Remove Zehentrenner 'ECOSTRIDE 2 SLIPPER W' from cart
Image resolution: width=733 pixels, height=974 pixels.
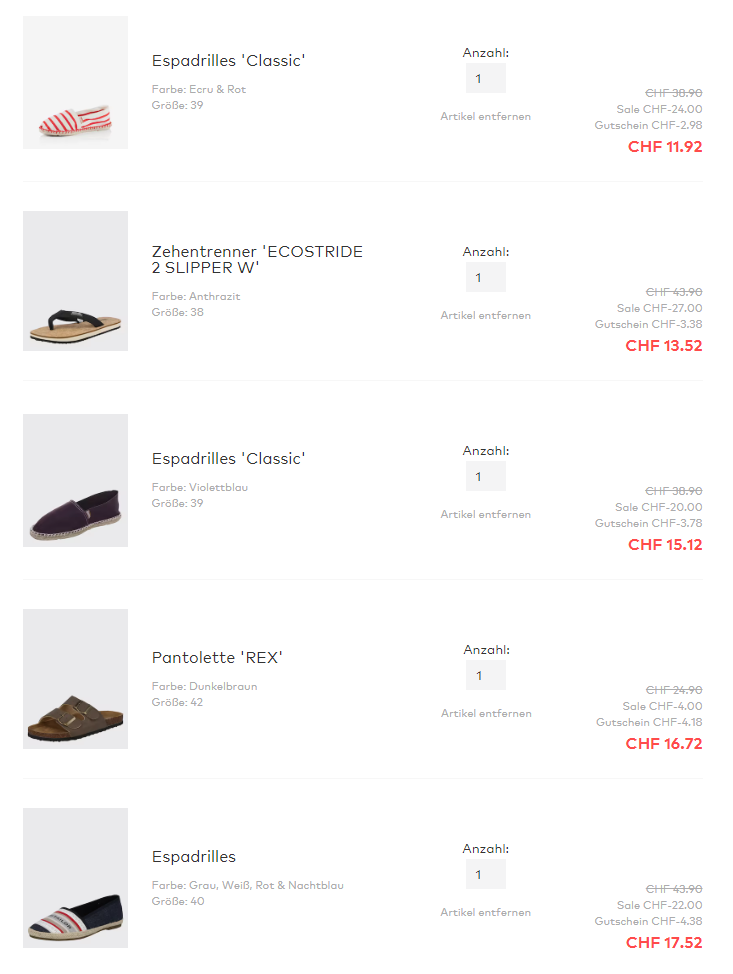(485, 315)
